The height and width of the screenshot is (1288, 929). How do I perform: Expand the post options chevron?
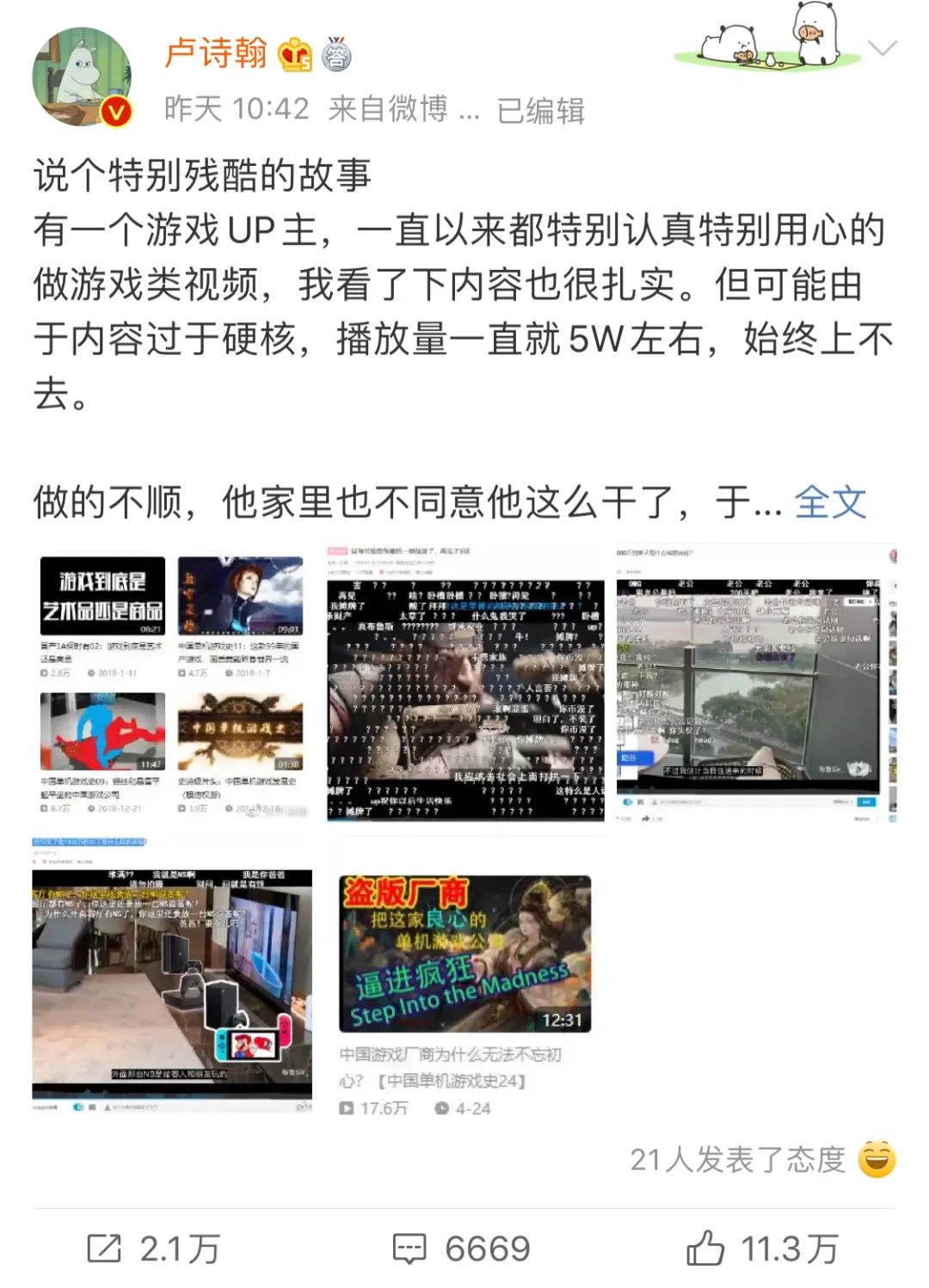click(883, 48)
